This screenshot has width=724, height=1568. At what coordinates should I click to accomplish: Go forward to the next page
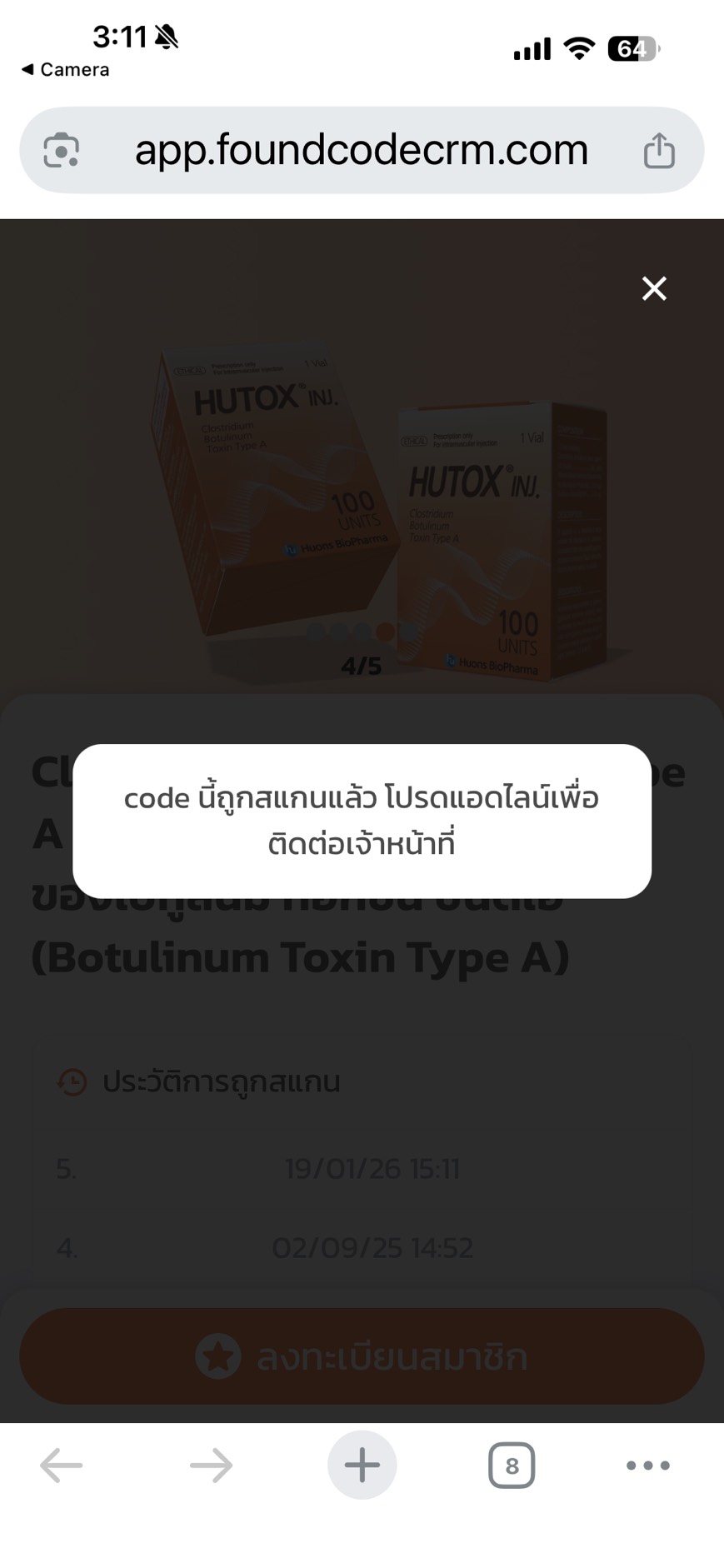(x=211, y=1465)
